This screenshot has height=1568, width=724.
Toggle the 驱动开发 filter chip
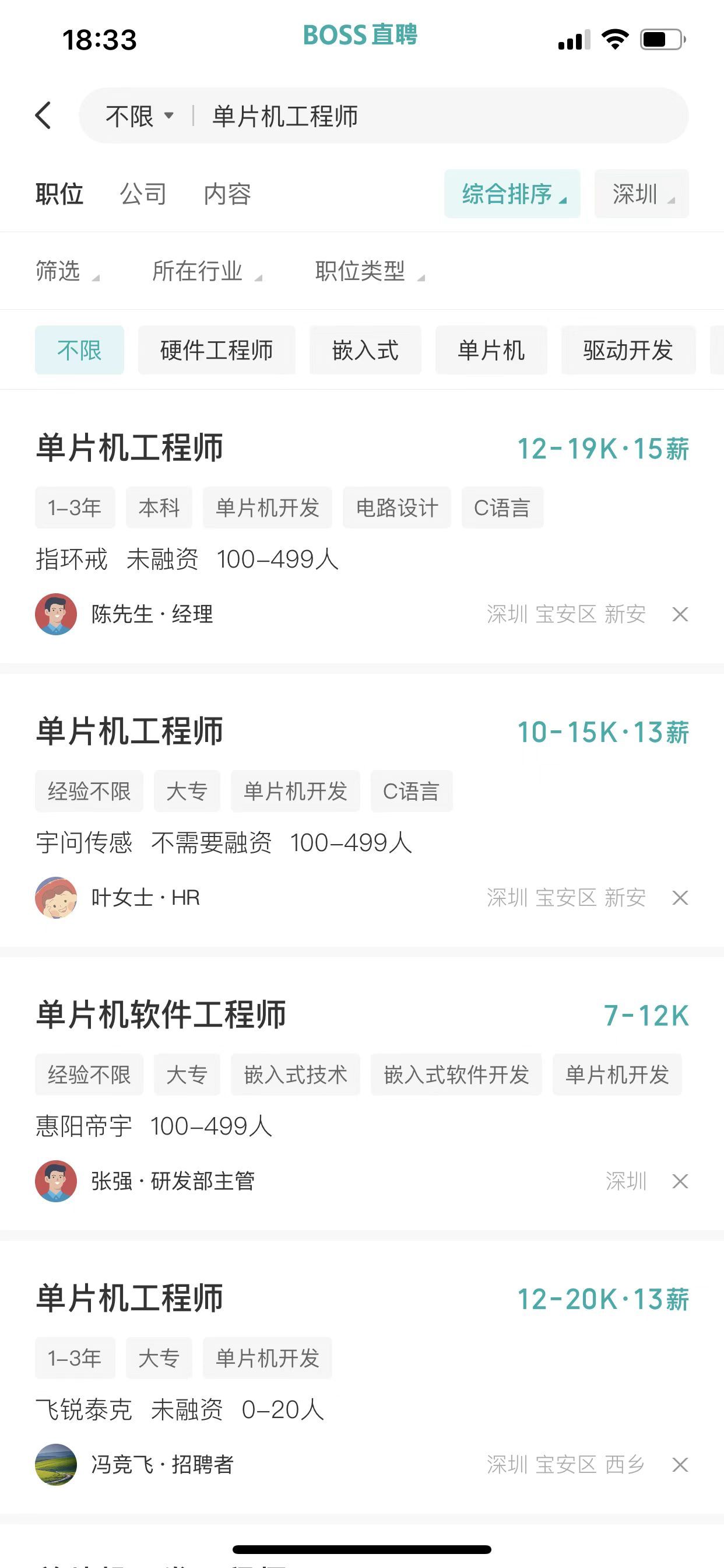pyautogui.click(x=629, y=350)
